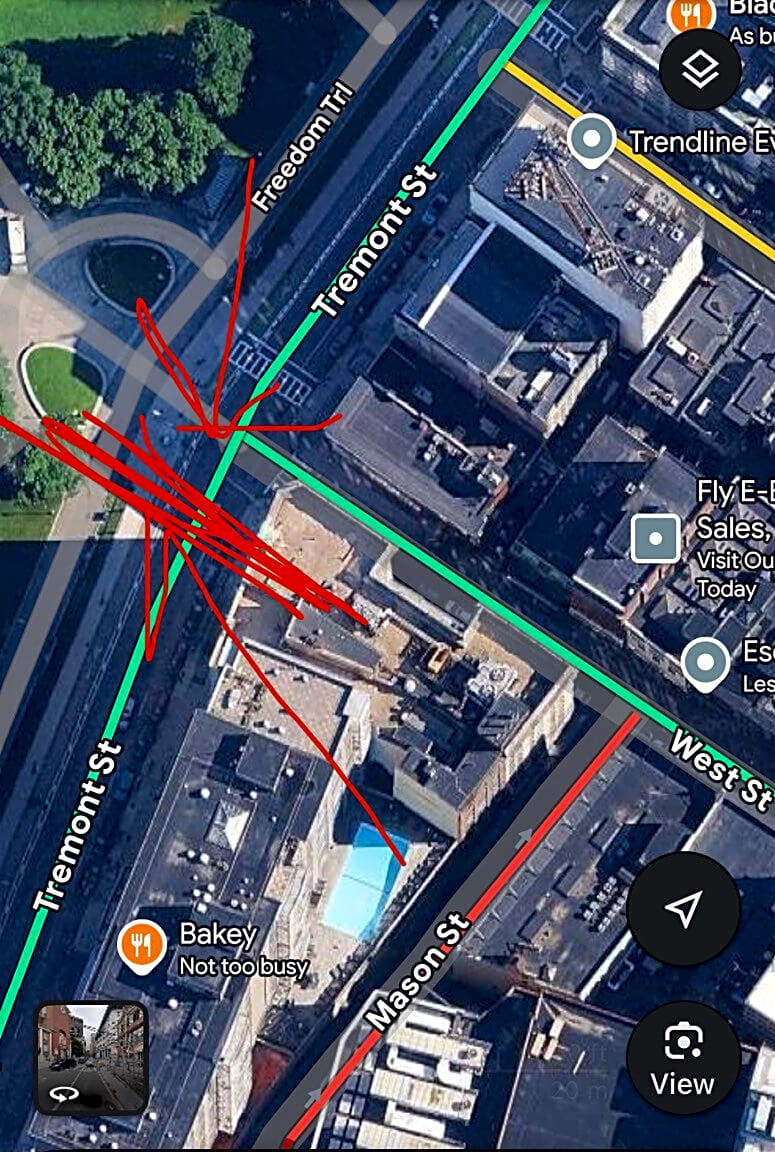Image resolution: width=775 pixels, height=1152 pixels.
Task: Open the Street View thumbnail
Action: click(x=91, y=1058)
